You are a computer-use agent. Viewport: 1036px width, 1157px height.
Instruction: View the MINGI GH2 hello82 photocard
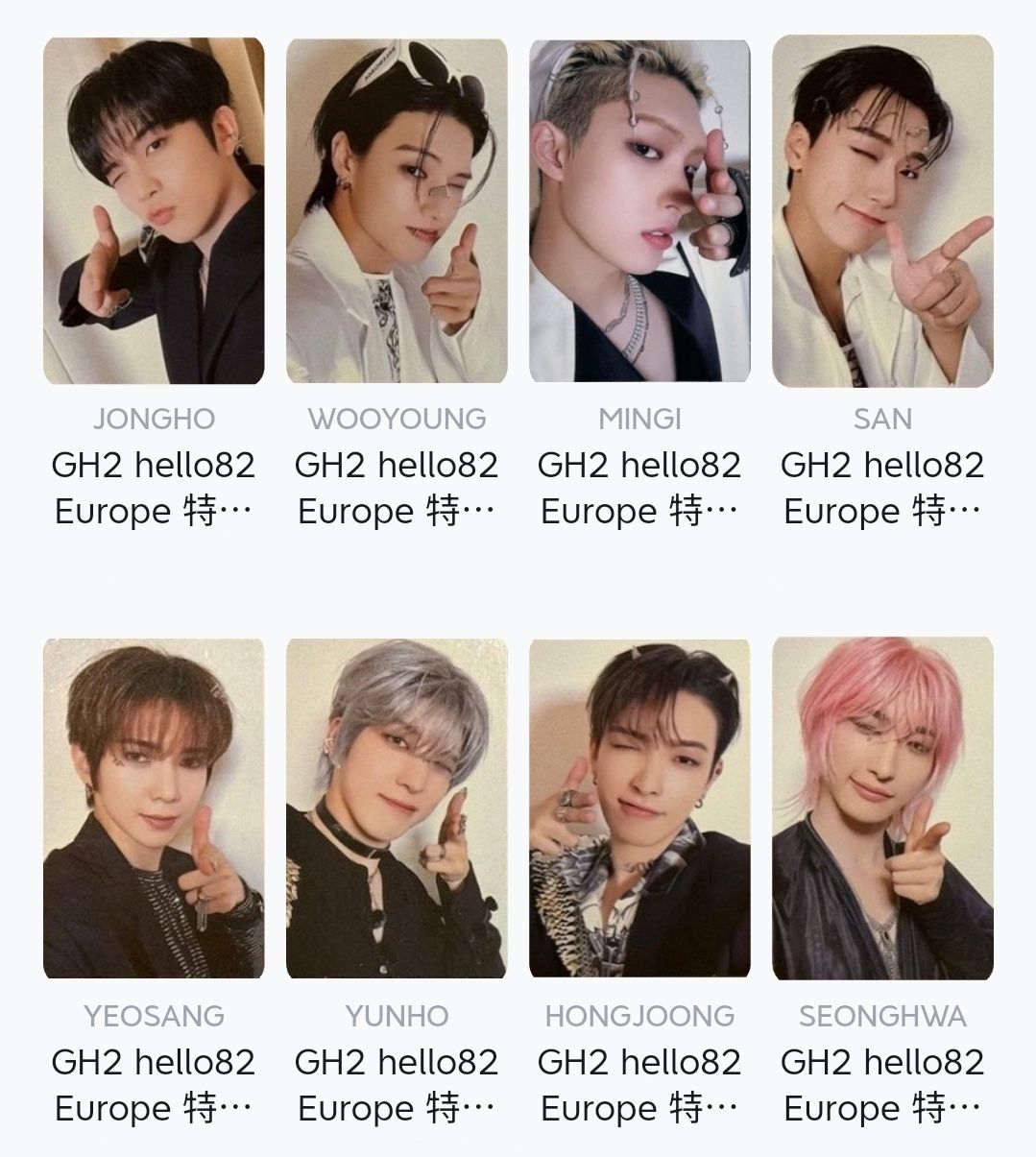[639, 211]
